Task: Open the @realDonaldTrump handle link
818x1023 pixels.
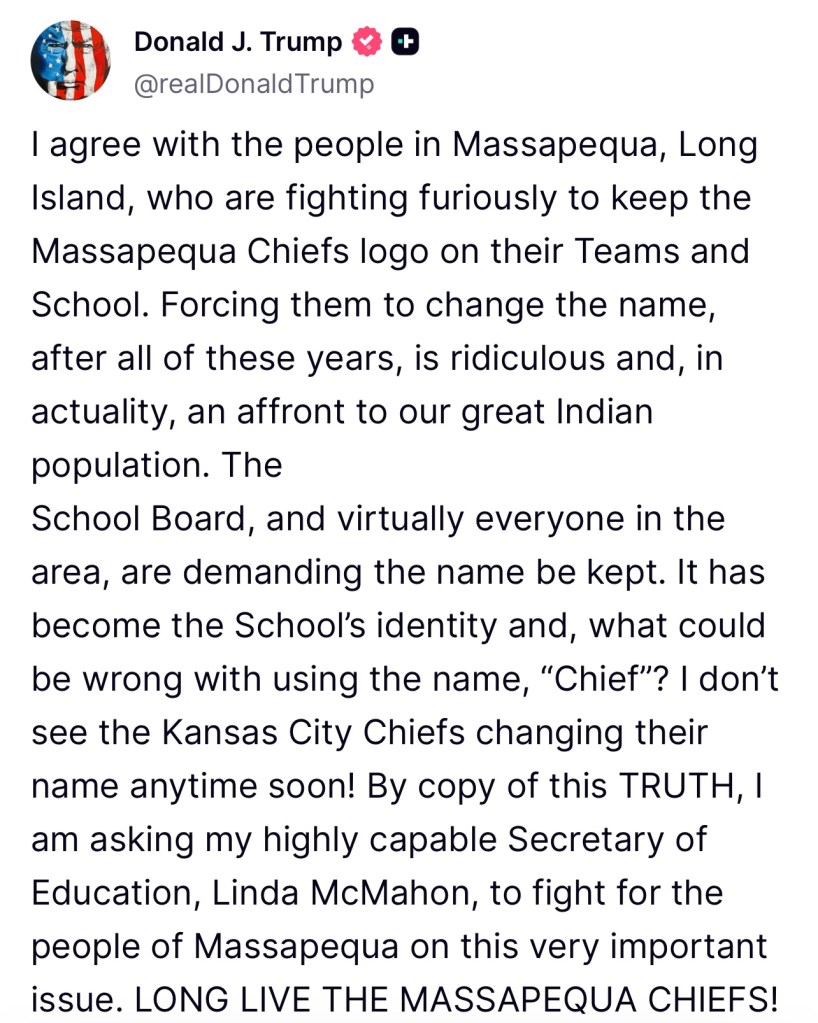Action: (x=253, y=84)
